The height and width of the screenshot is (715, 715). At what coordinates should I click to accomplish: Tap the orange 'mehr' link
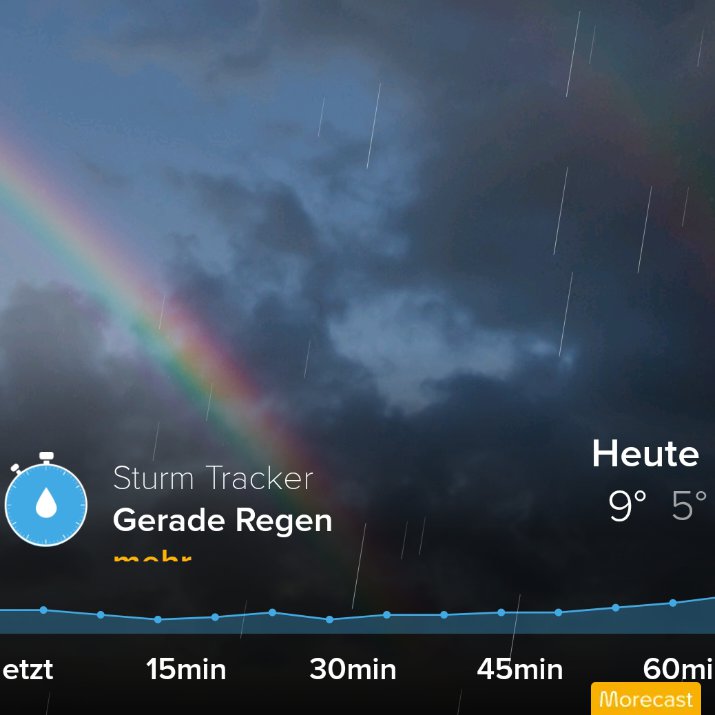coord(152,557)
